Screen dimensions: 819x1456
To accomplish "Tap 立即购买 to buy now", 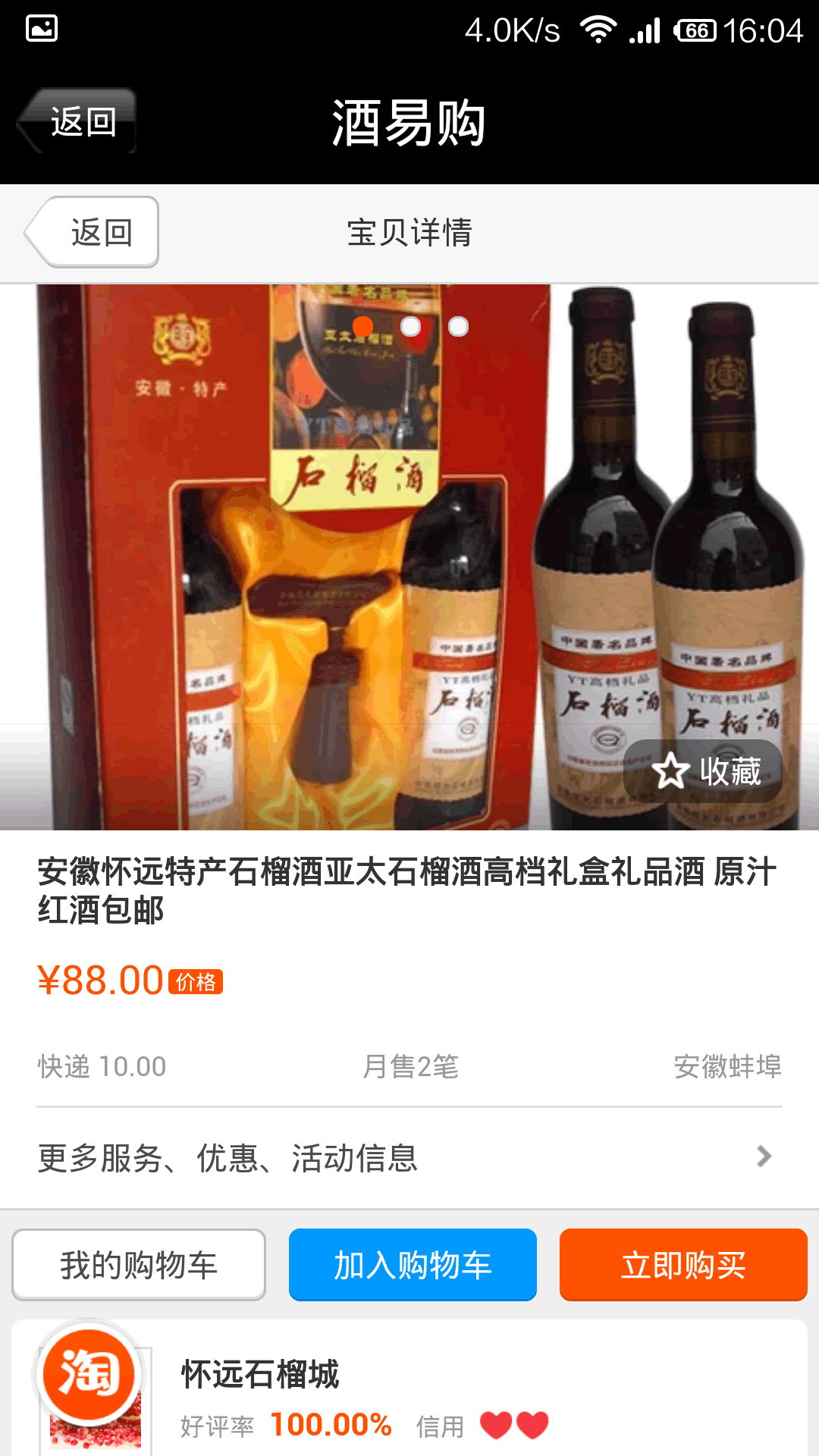I will tap(682, 1265).
